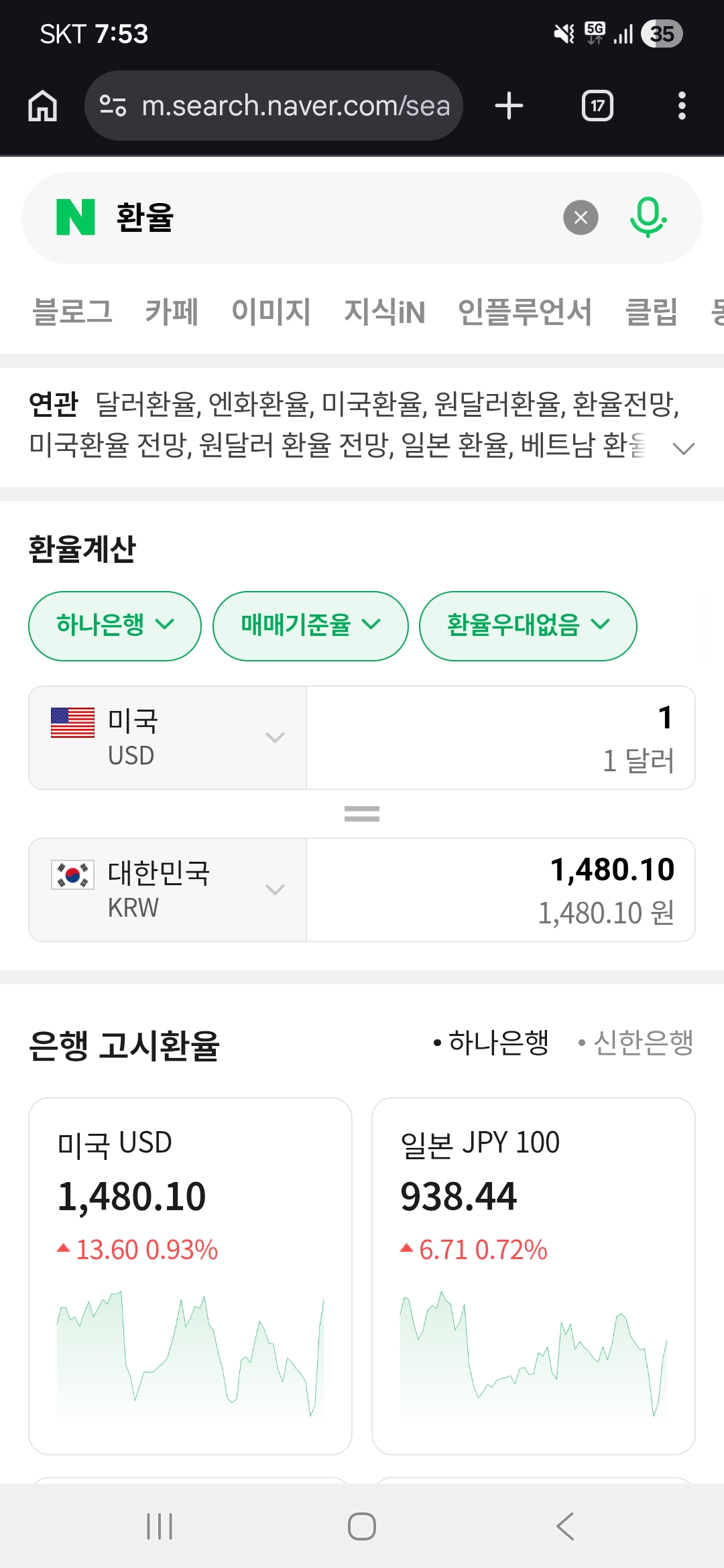Image resolution: width=724 pixels, height=1568 pixels.
Task: Open the 환율우대없음 dropdown
Action: (528, 625)
